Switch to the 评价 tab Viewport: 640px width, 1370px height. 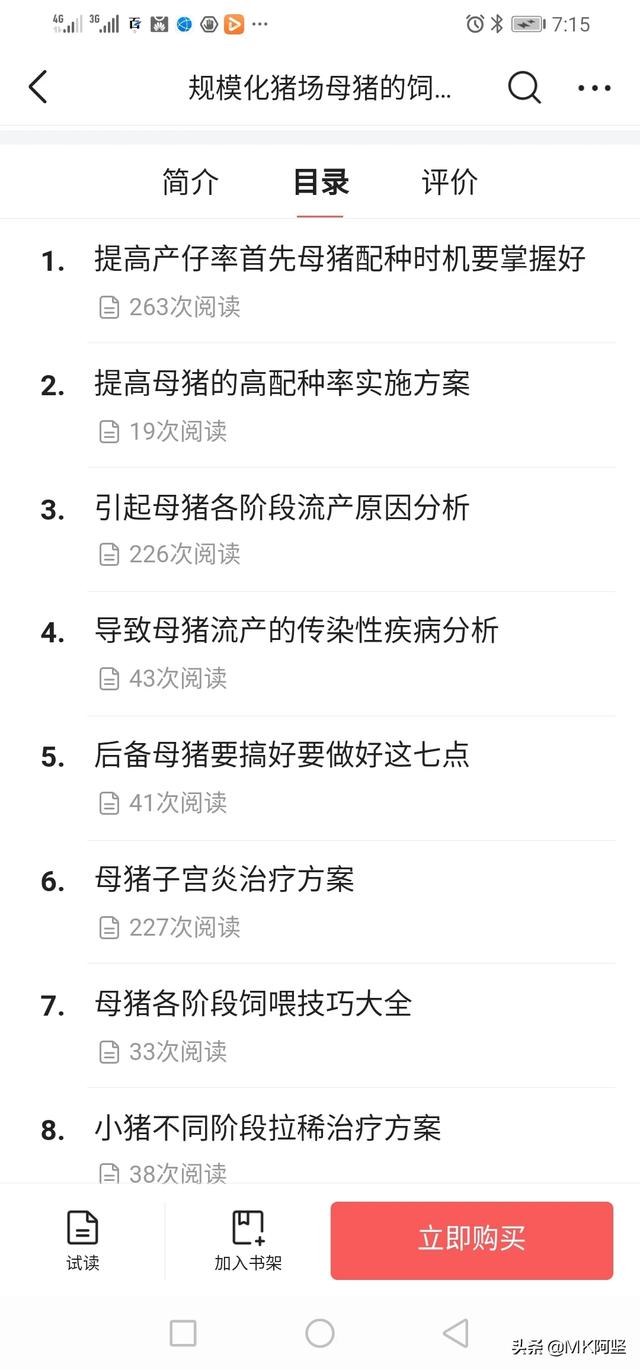(450, 182)
